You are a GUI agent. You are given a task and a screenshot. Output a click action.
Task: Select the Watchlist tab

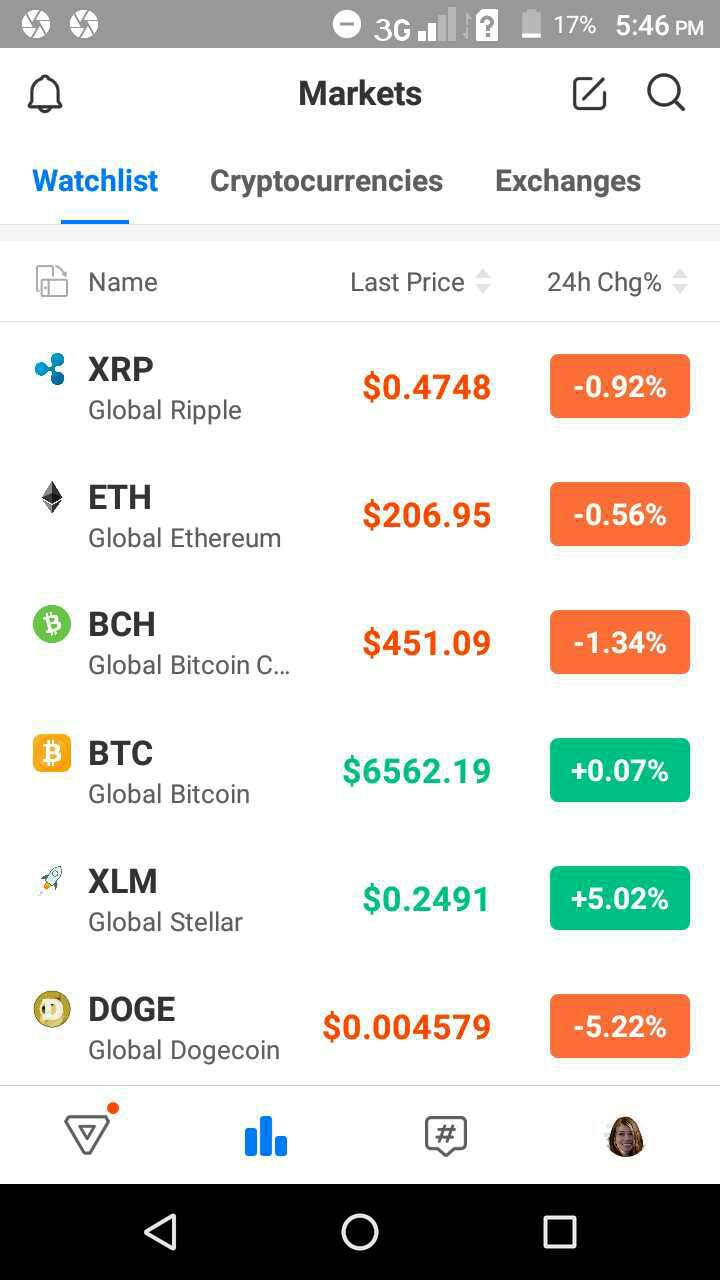coord(95,181)
